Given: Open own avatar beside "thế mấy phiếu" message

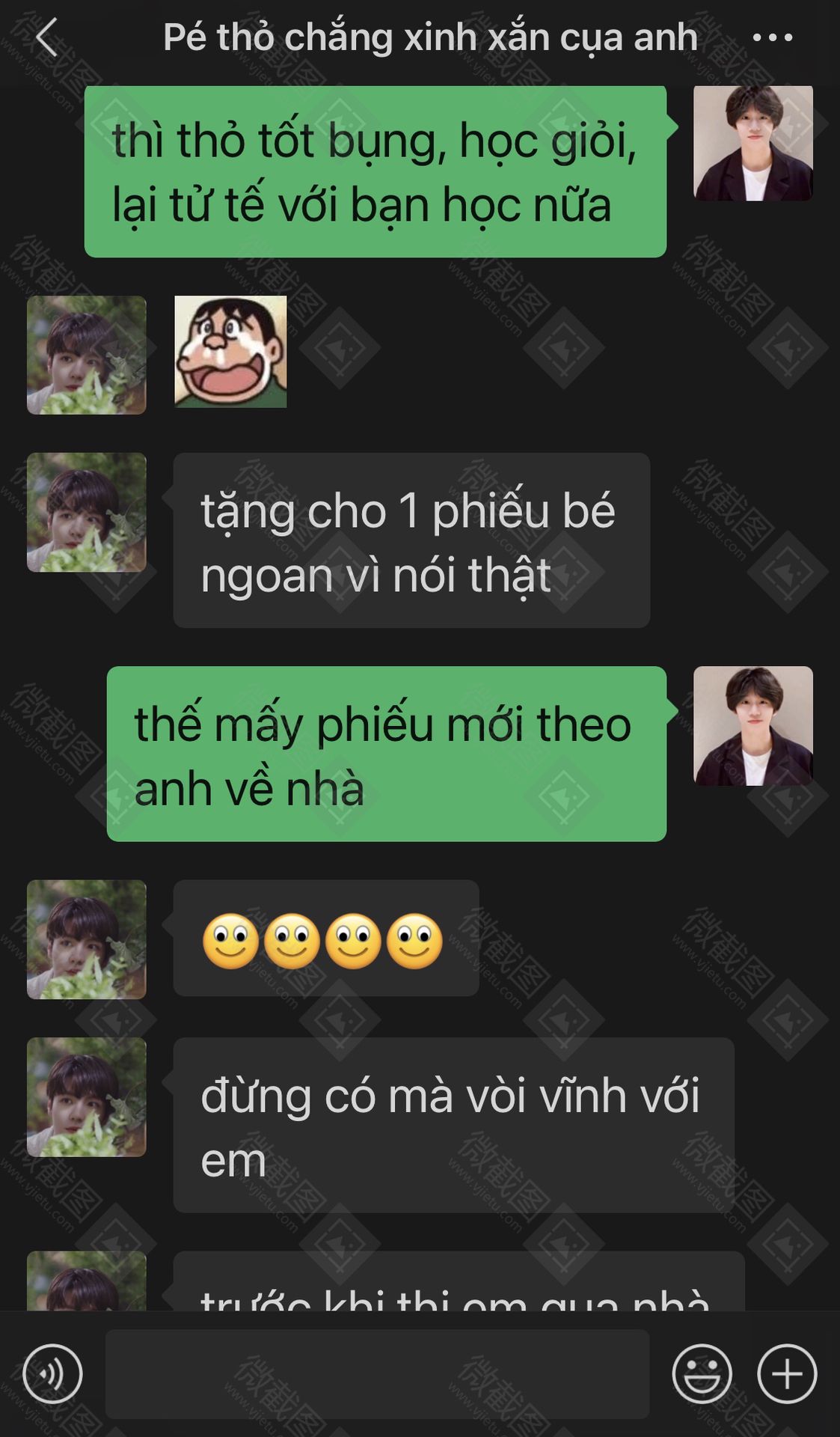Looking at the screenshot, I should (x=753, y=726).
